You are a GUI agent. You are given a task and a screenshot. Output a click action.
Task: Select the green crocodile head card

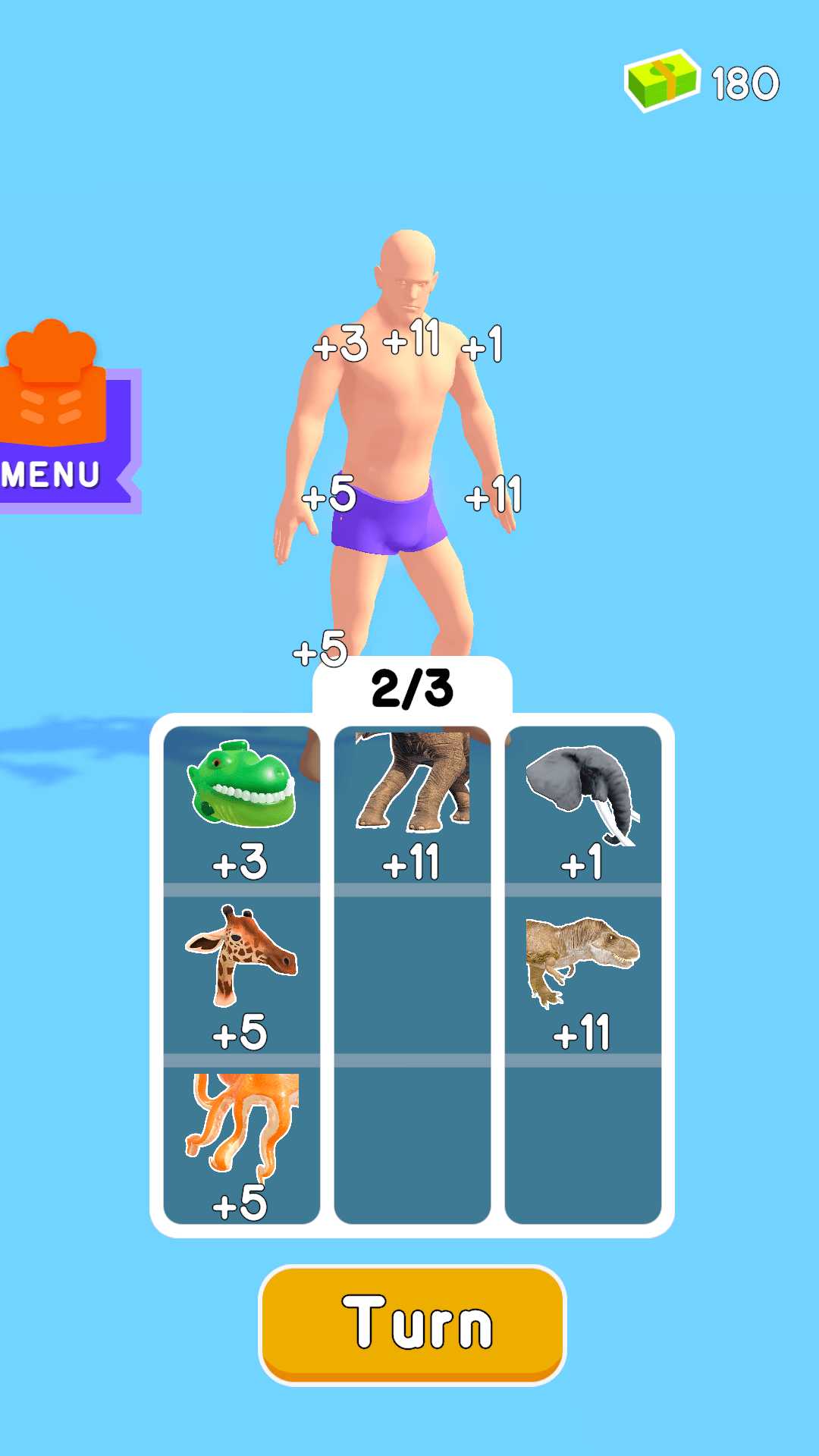[241, 804]
